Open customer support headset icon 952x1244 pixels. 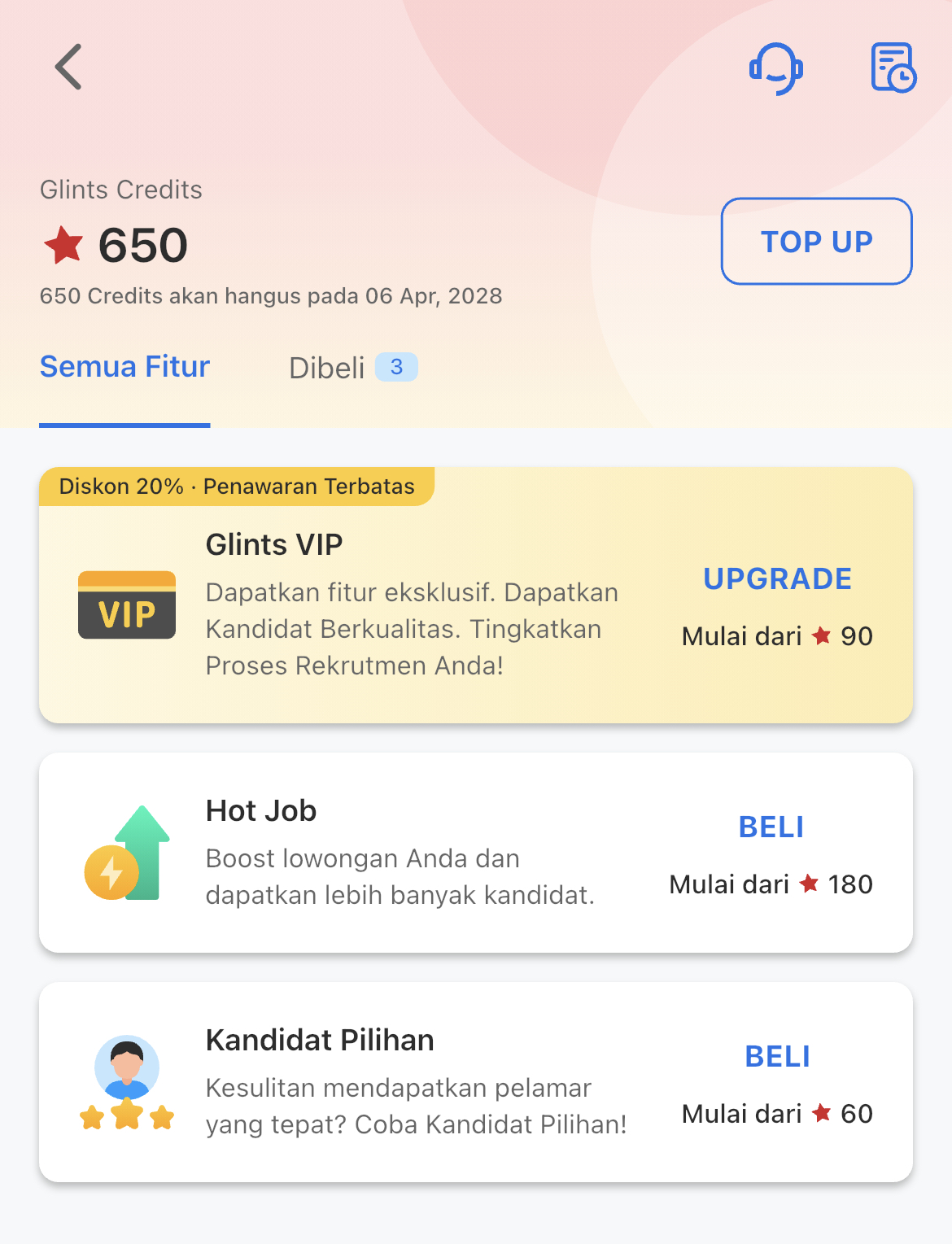point(775,68)
